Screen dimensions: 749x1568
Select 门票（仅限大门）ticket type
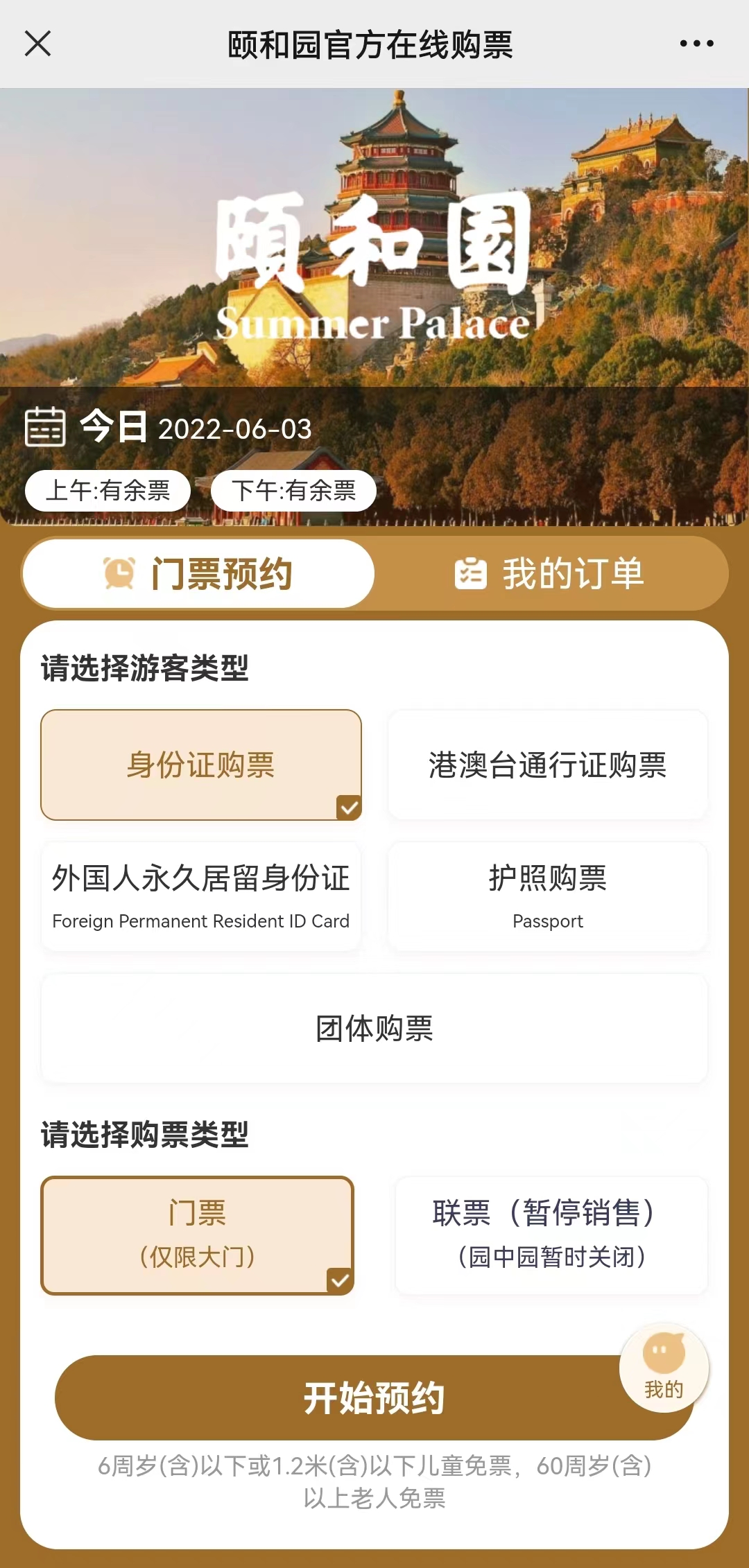point(198,1235)
